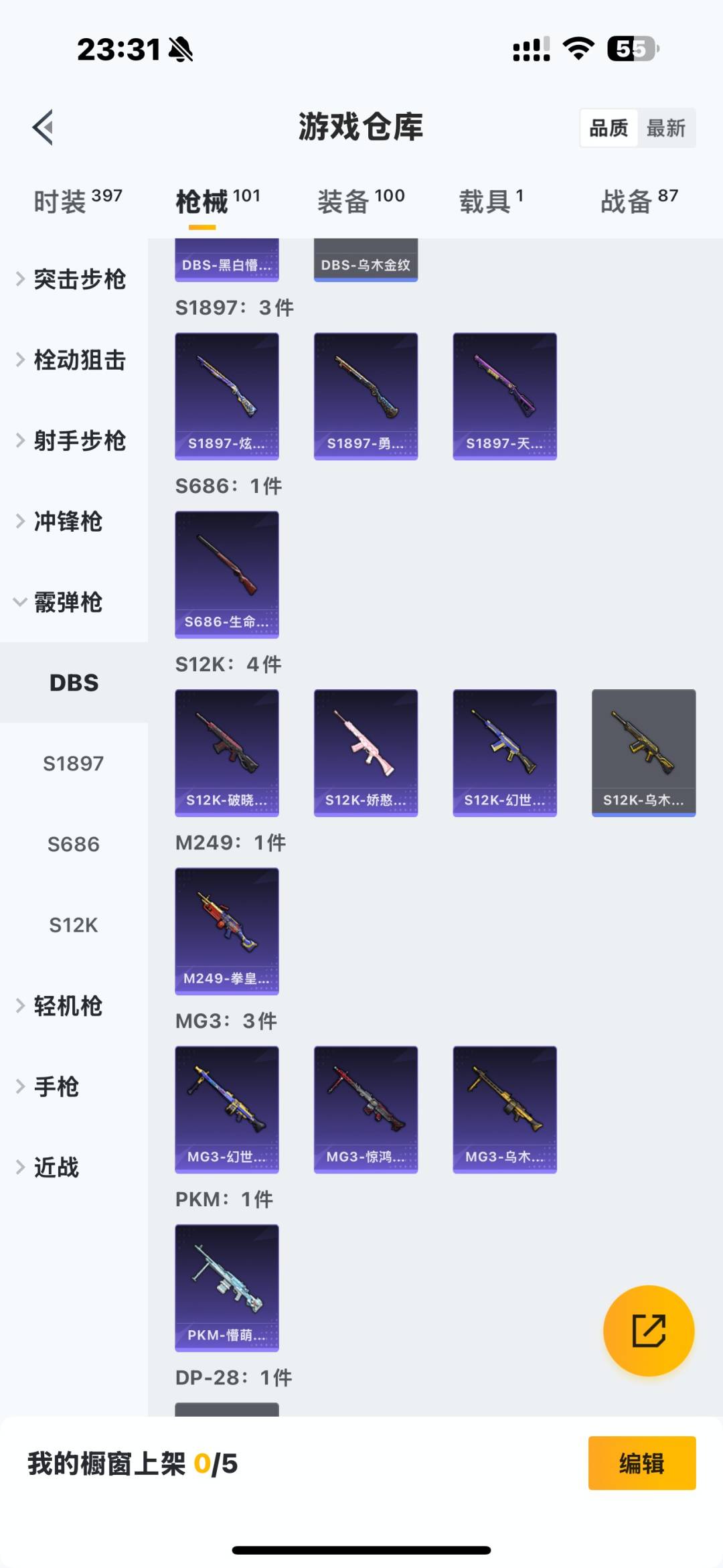Open the 战备 tab
The image size is (723, 1568).
coord(639,201)
